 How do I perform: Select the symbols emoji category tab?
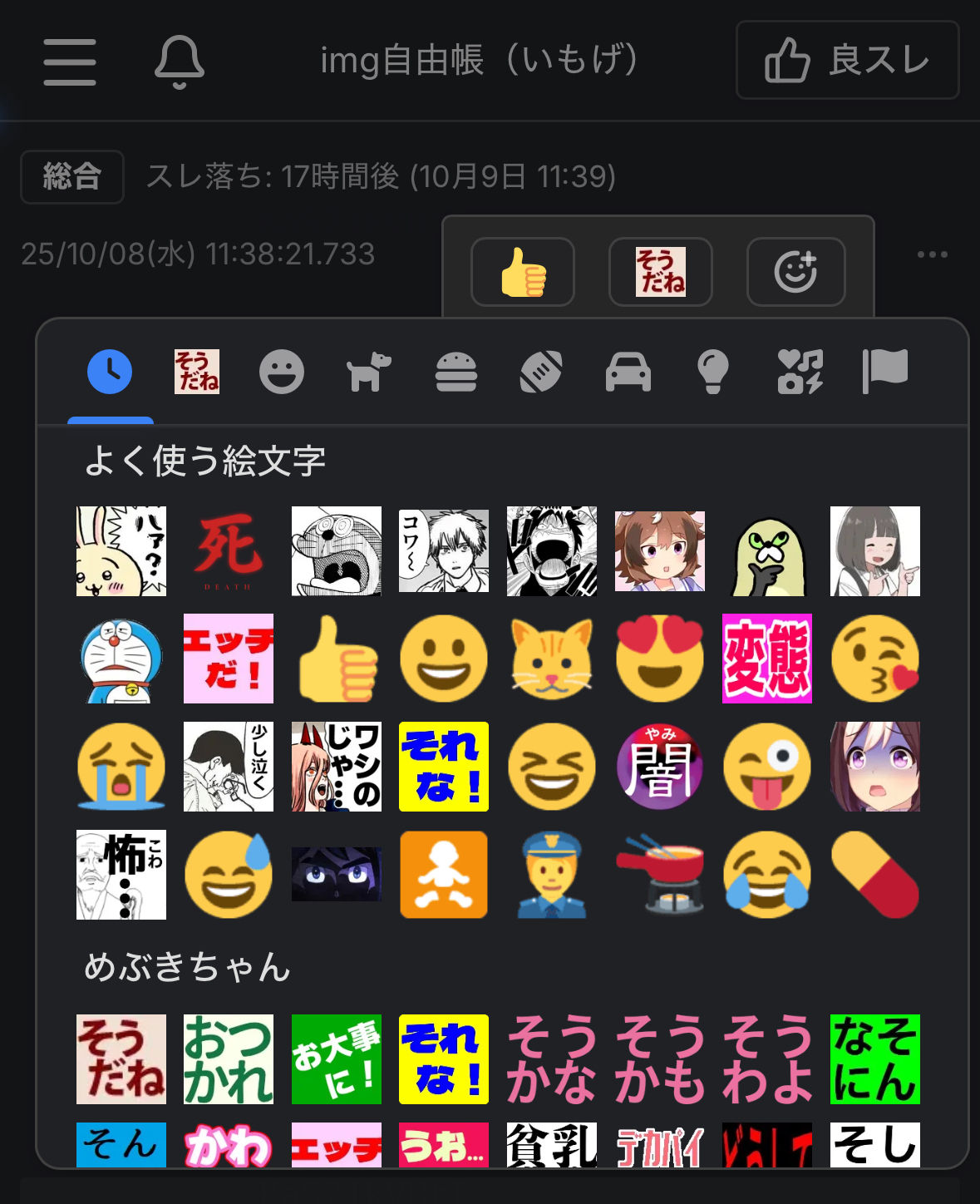[800, 372]
